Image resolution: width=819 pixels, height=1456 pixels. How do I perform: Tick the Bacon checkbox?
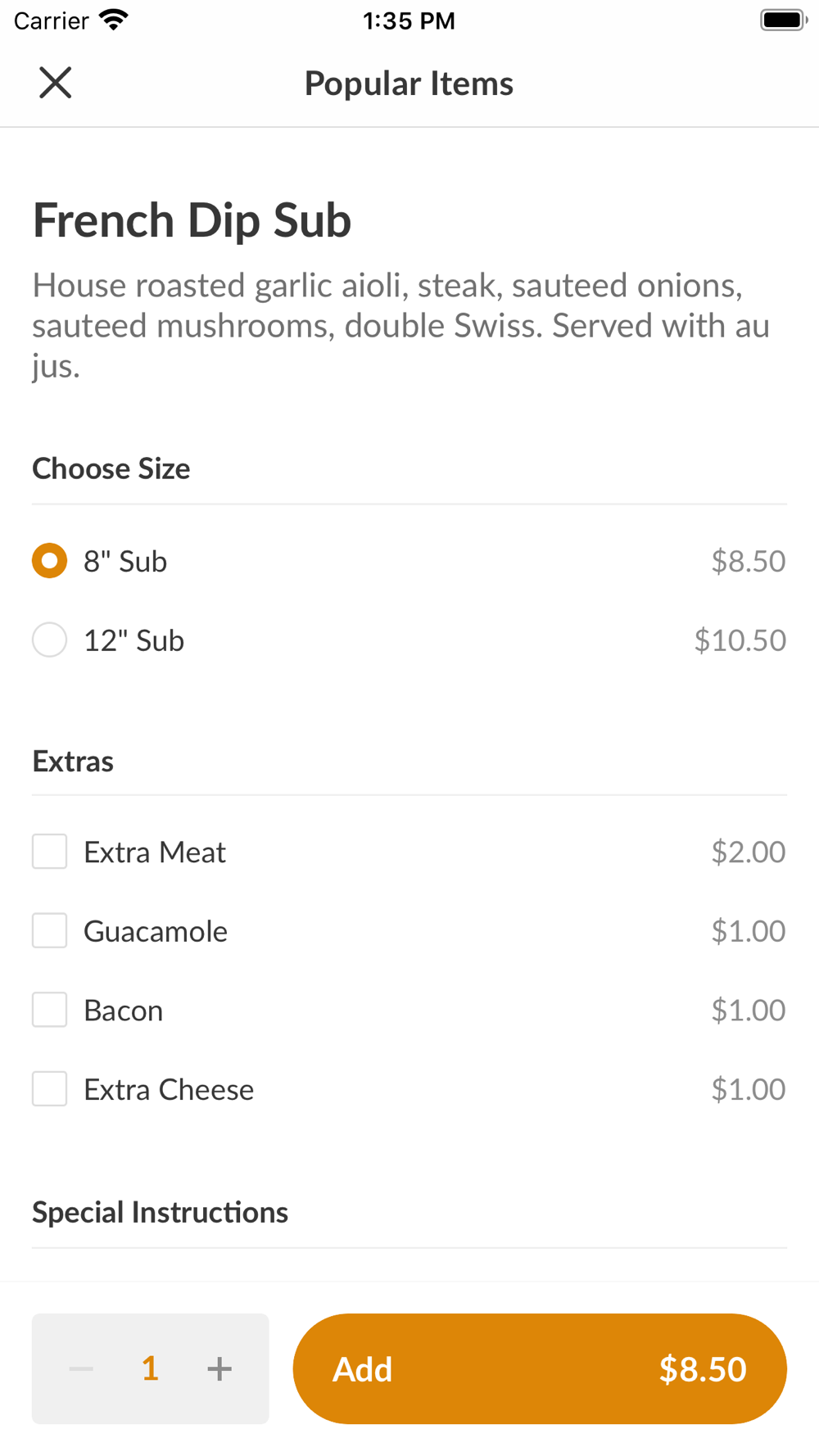point(49,1010)
